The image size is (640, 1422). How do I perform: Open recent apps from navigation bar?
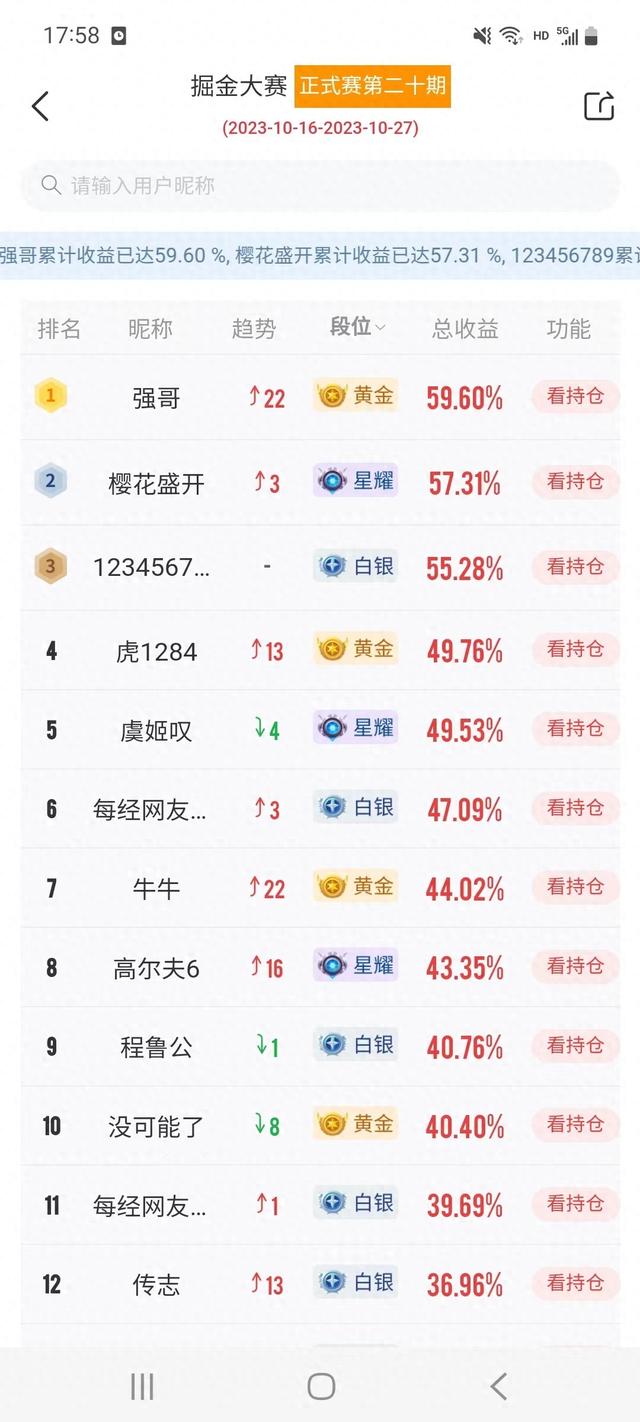(x=142, y=1386)
